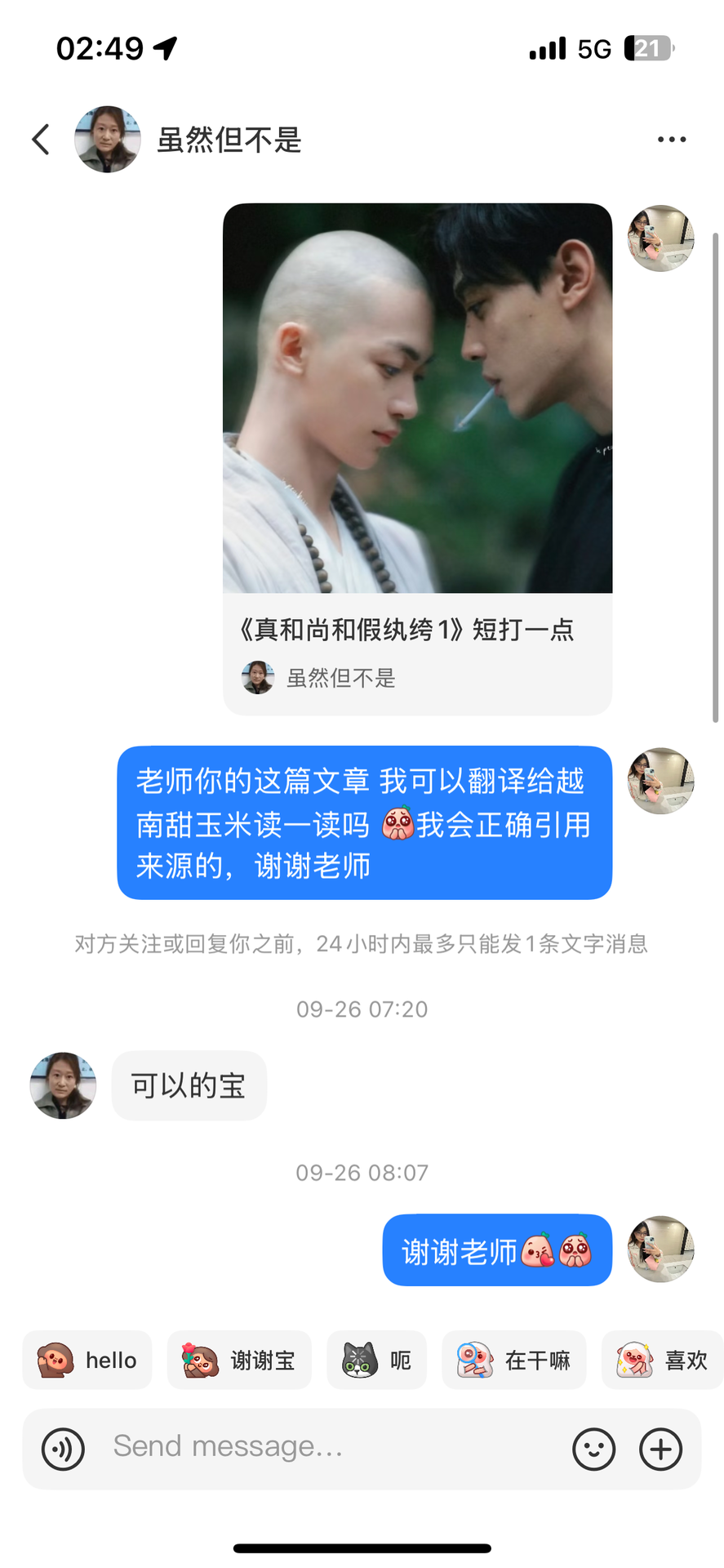The height and width of the screenshot is (1568, 724).
Task: View sender avatar beside 可以的宝 message
Action: coord(63,1085)
